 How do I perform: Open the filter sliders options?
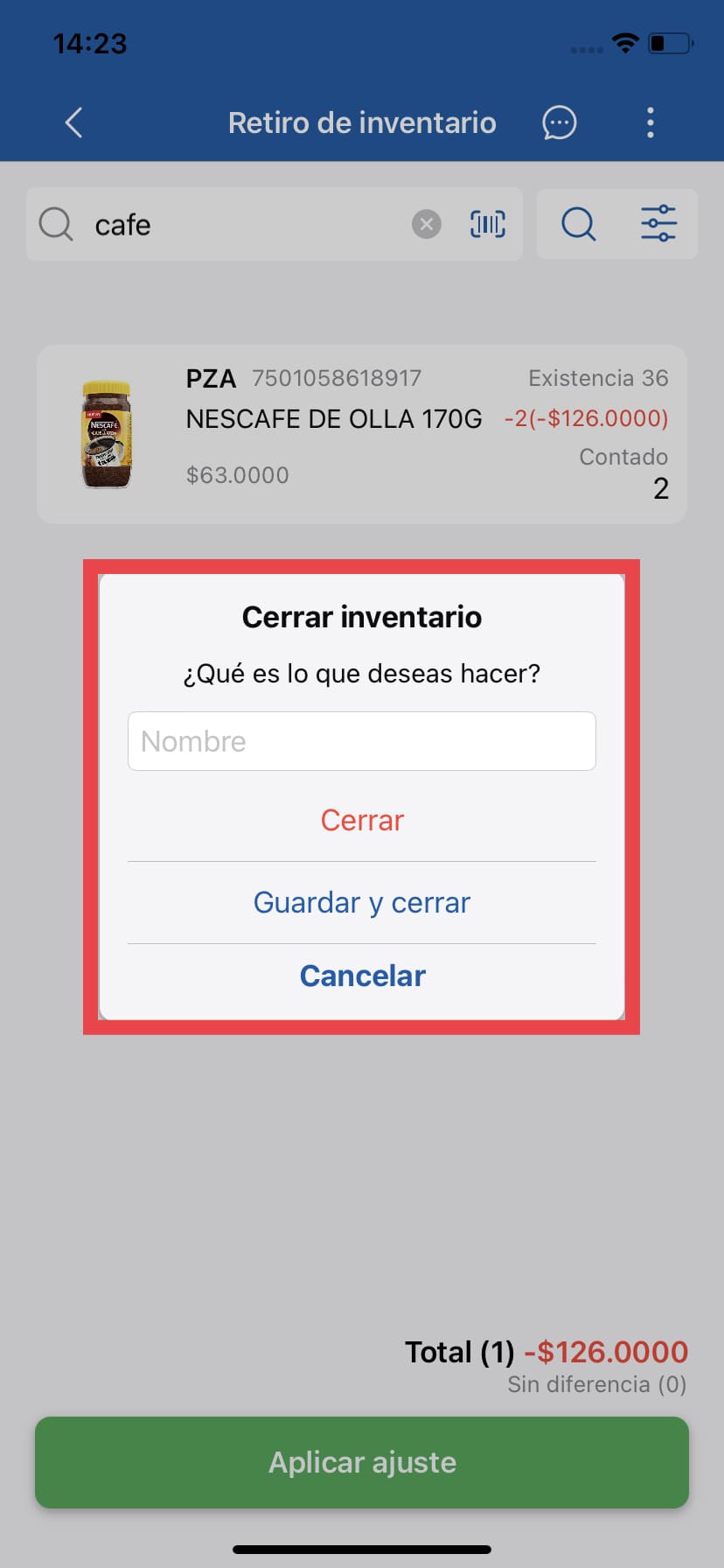[x=658, y=224]
